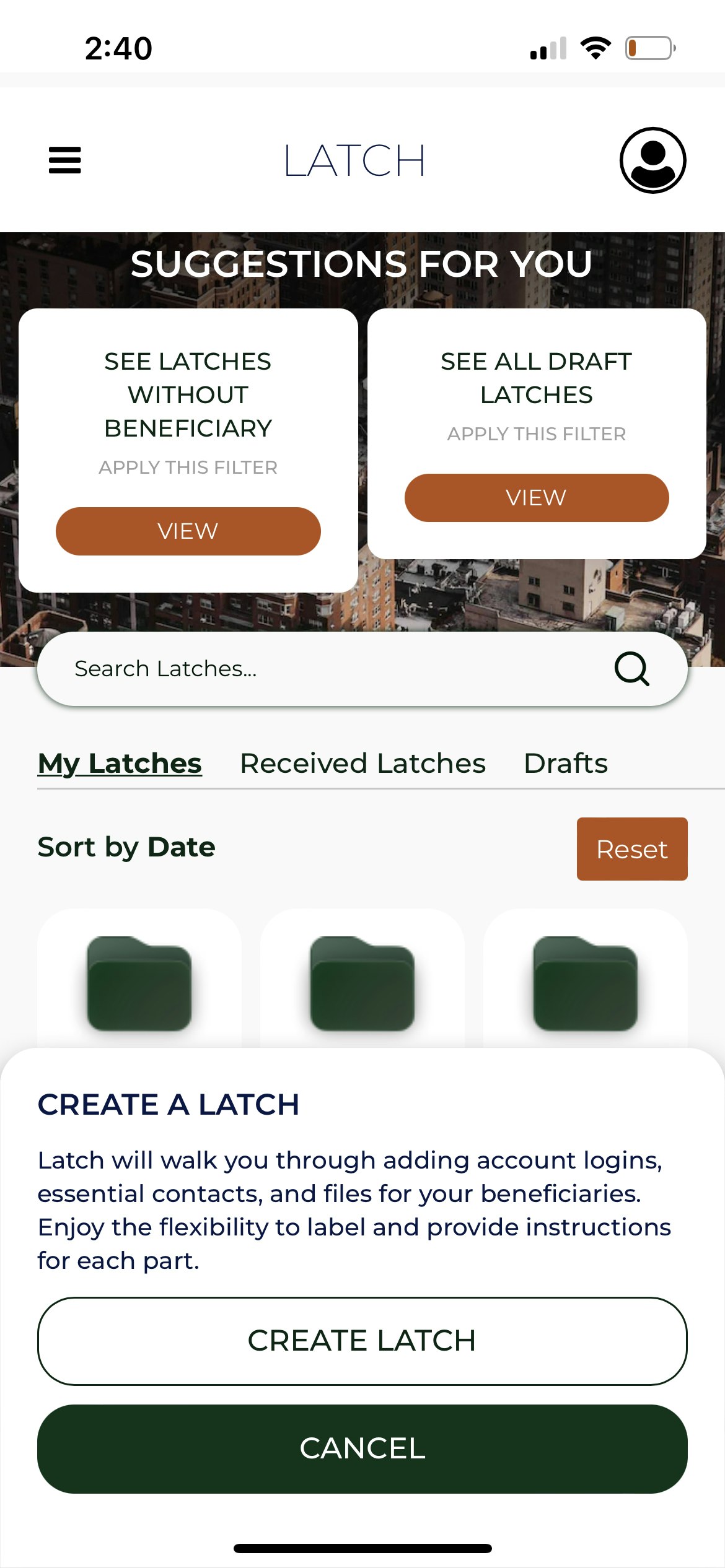View latches without beneficiary filter
This screenshot has width=725, height=1568.
(187, 531)
